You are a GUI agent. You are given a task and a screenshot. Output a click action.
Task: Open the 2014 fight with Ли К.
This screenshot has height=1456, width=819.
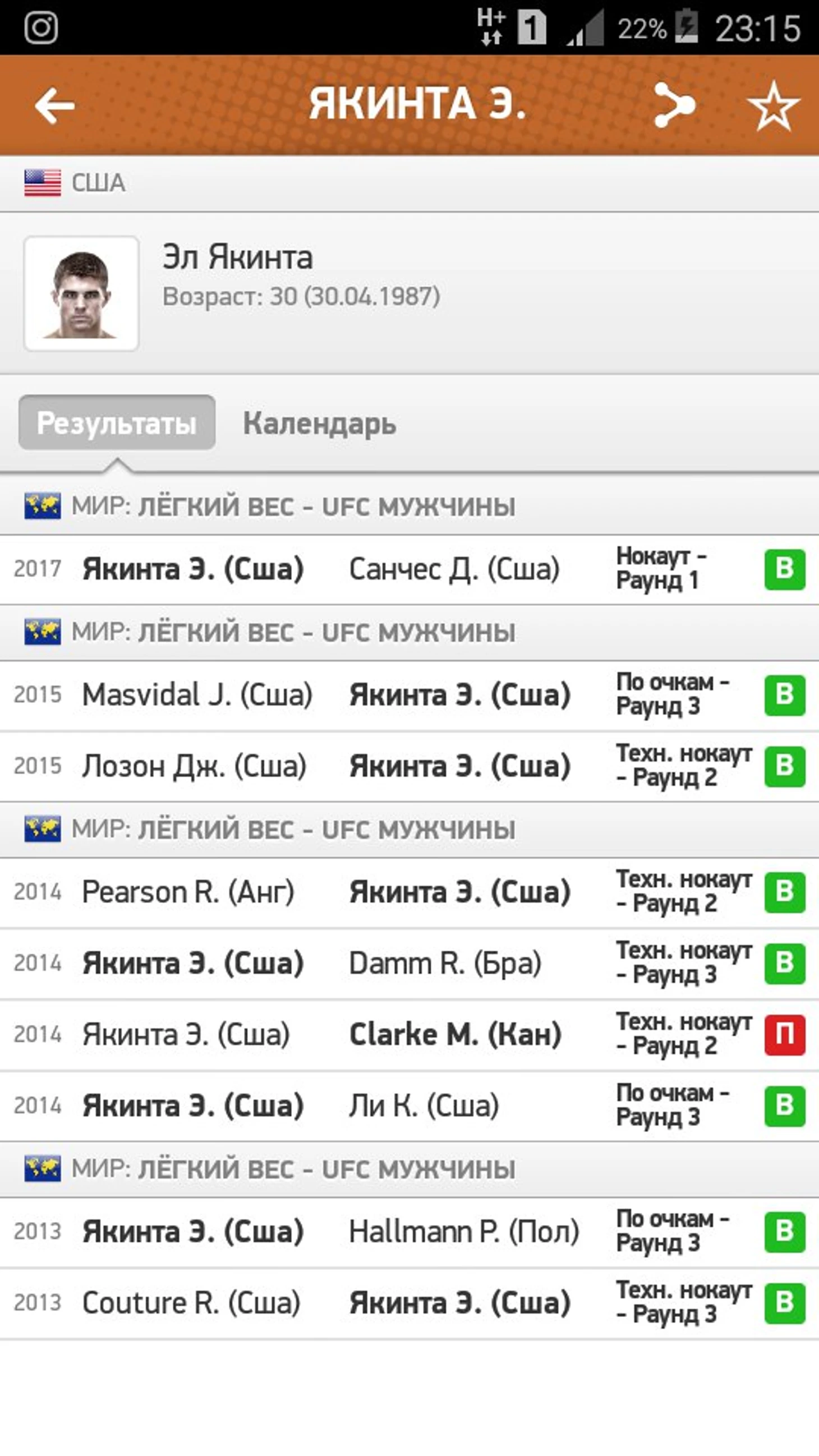409,1105
